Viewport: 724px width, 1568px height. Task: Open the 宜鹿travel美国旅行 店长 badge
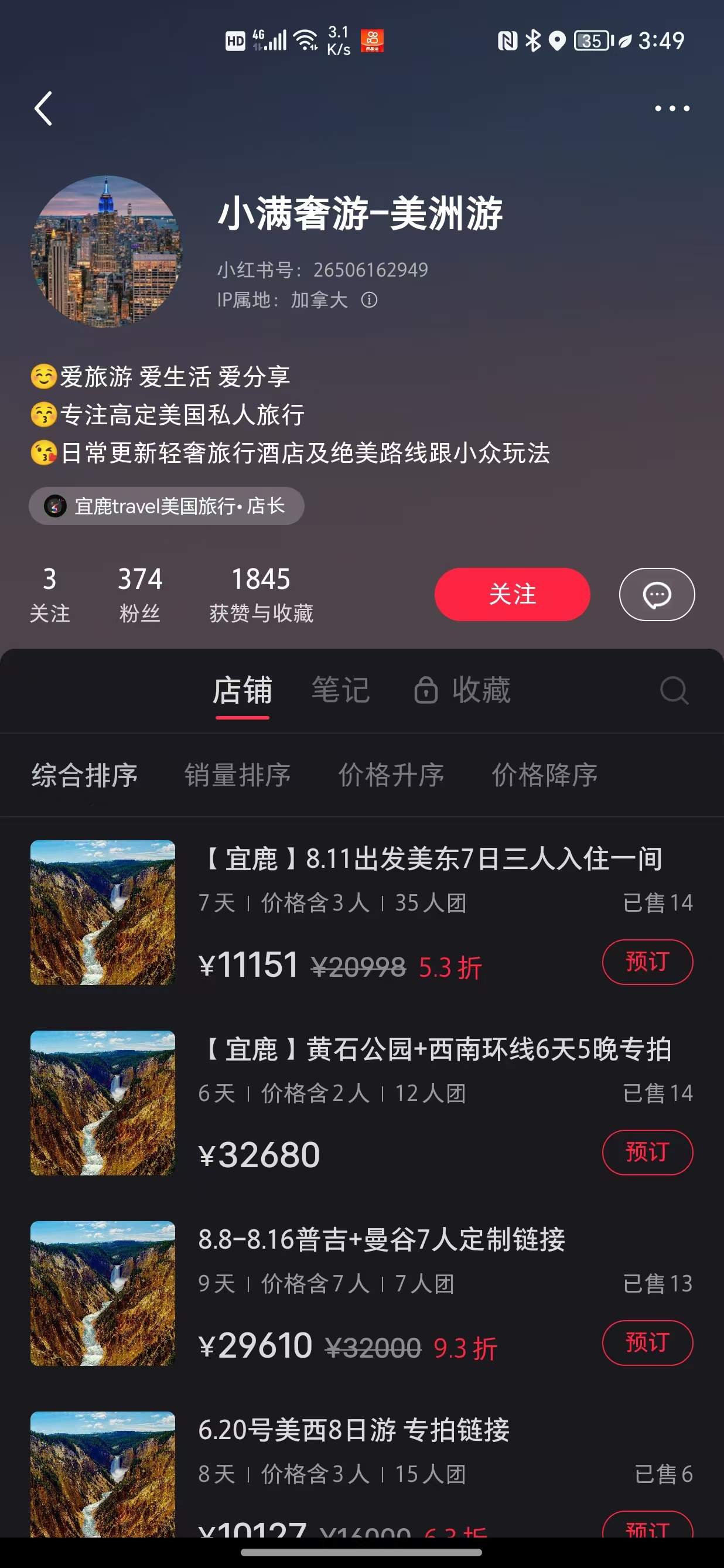166,506
